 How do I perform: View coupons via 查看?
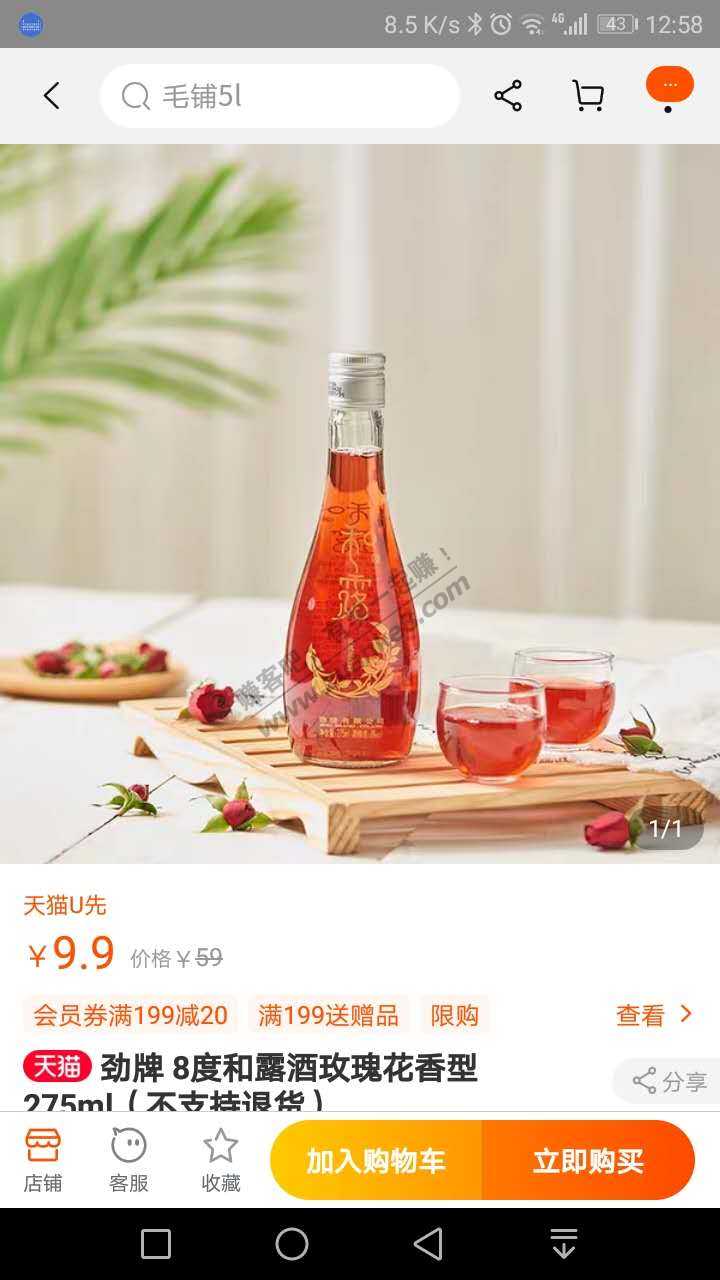click(x=655, y=1015)
